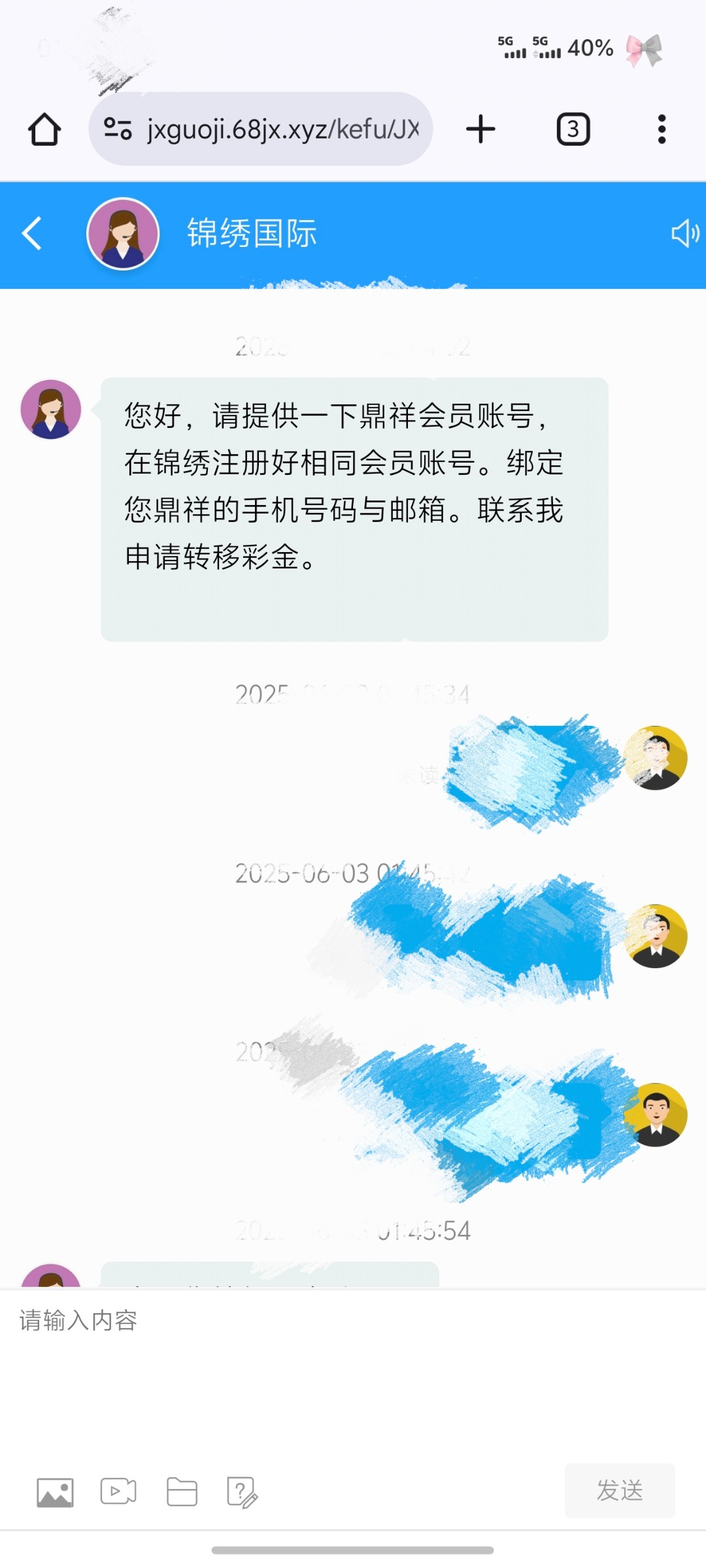Open the question form icon
The width and height of the screenshot is (706, 1568).
coord(242,1492)
